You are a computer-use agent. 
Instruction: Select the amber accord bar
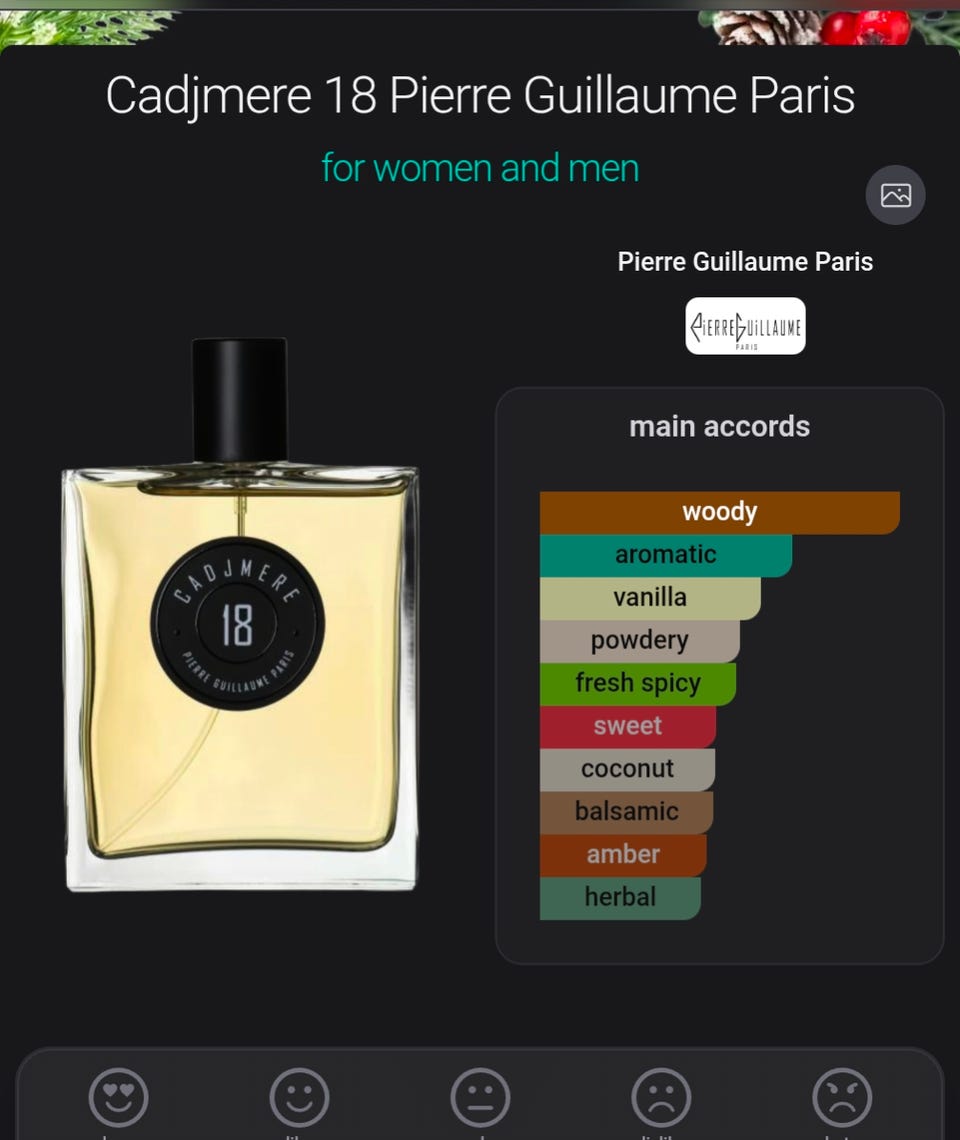pyautogui.click(x=622, y=855)
